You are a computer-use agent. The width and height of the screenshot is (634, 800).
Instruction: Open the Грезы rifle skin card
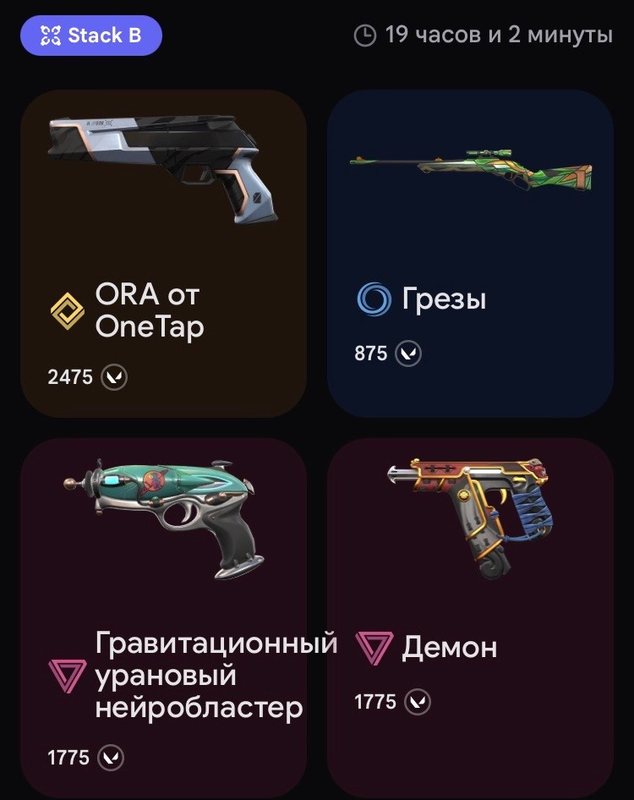click(470, 254)
